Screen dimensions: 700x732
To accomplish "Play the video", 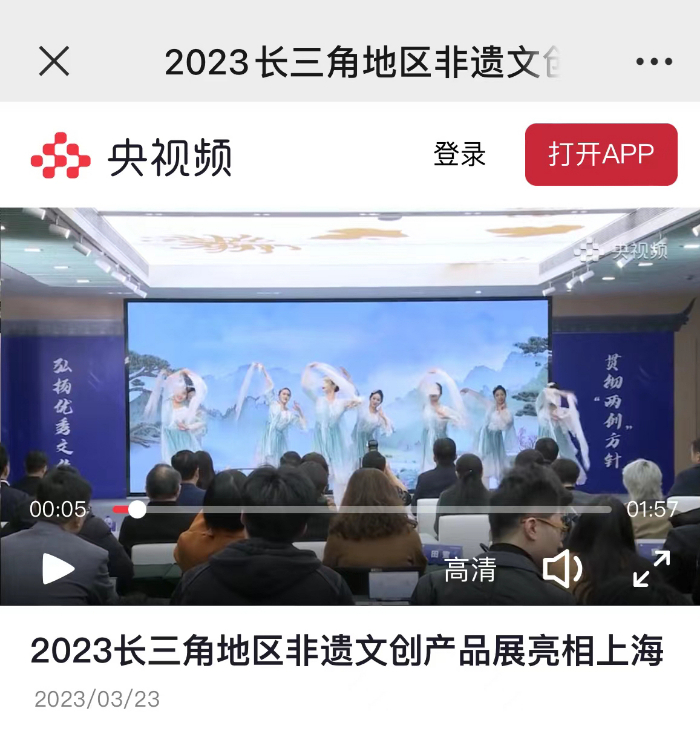I will [58, 569].
